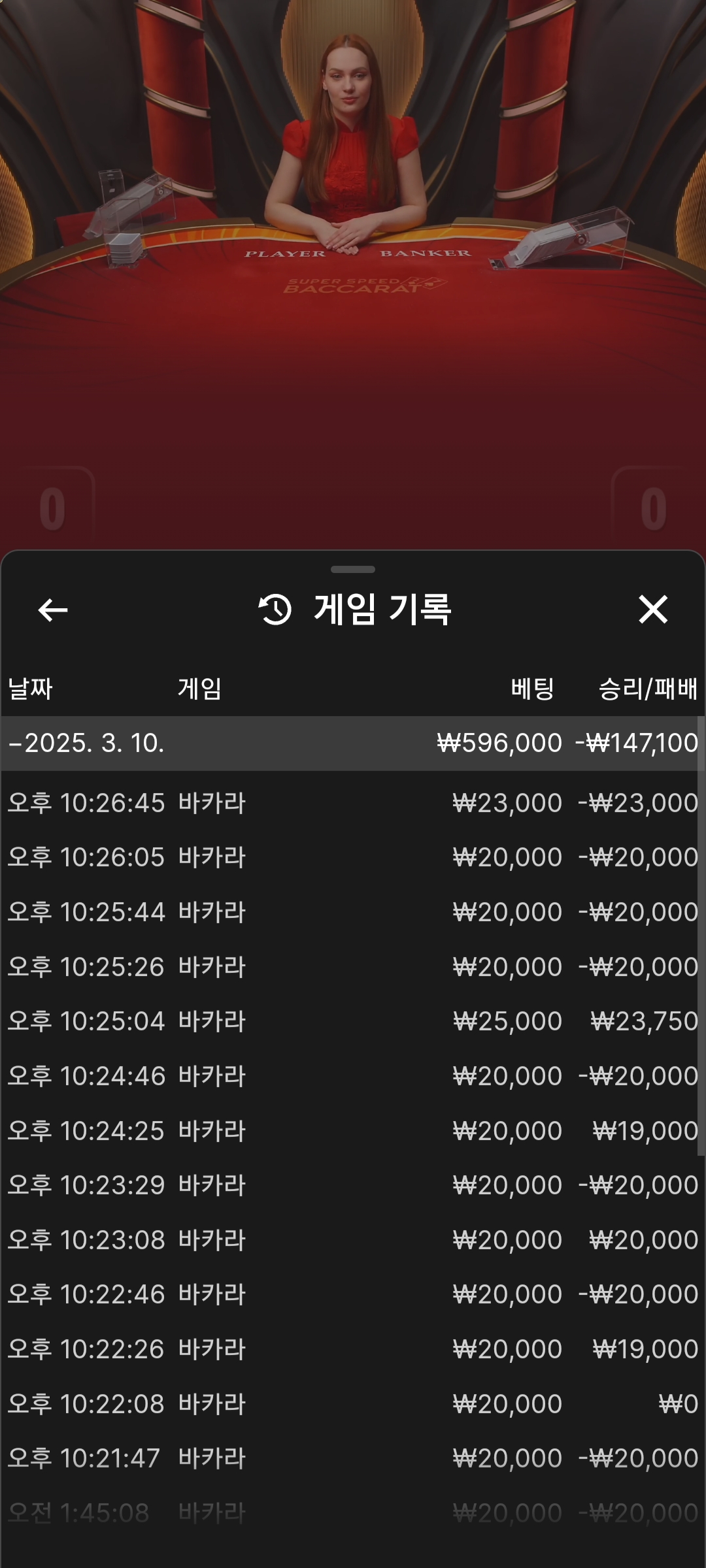Go back from the 게임 기록 panel
Viewport: 706px width, 1568px height.
click(x=53, y=610)
